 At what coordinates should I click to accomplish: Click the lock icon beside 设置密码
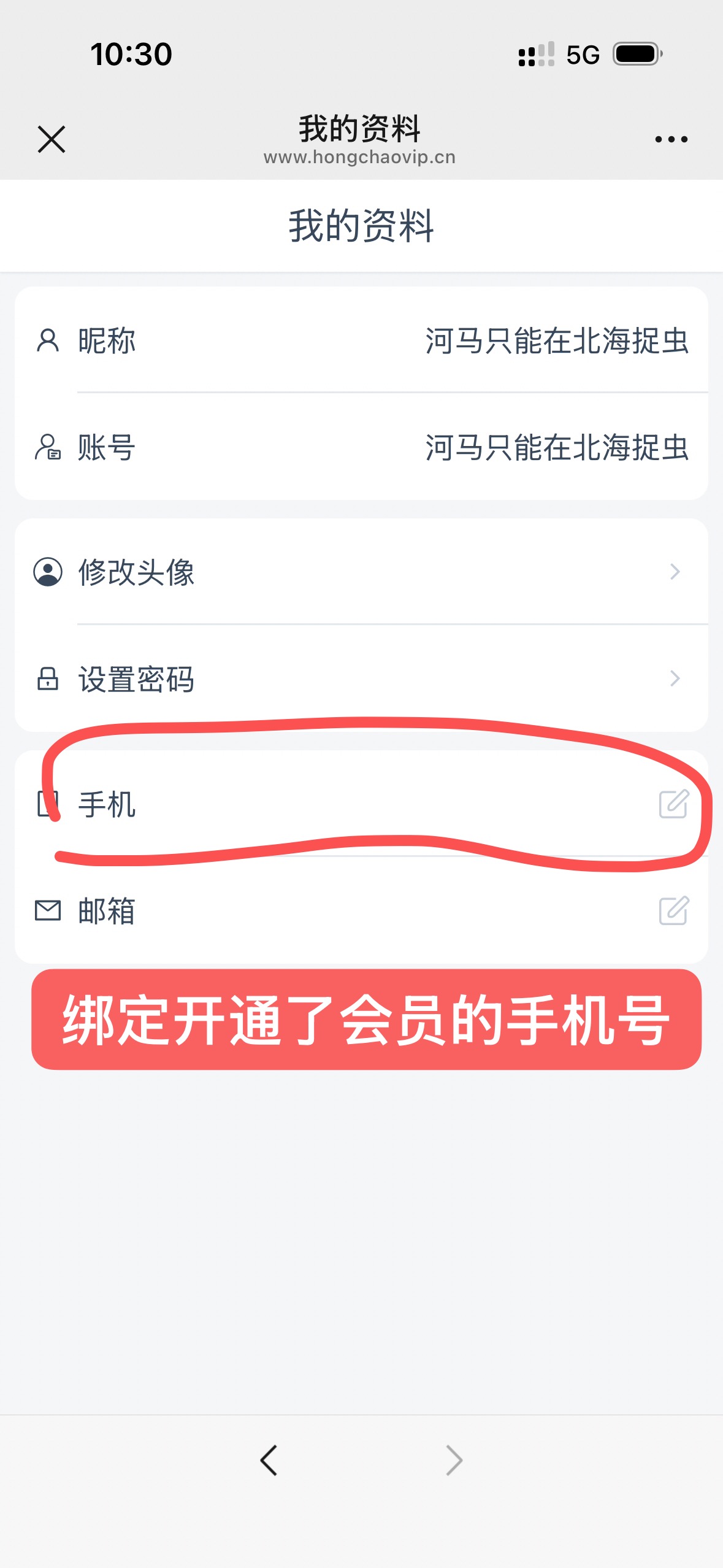pos(48,680)
